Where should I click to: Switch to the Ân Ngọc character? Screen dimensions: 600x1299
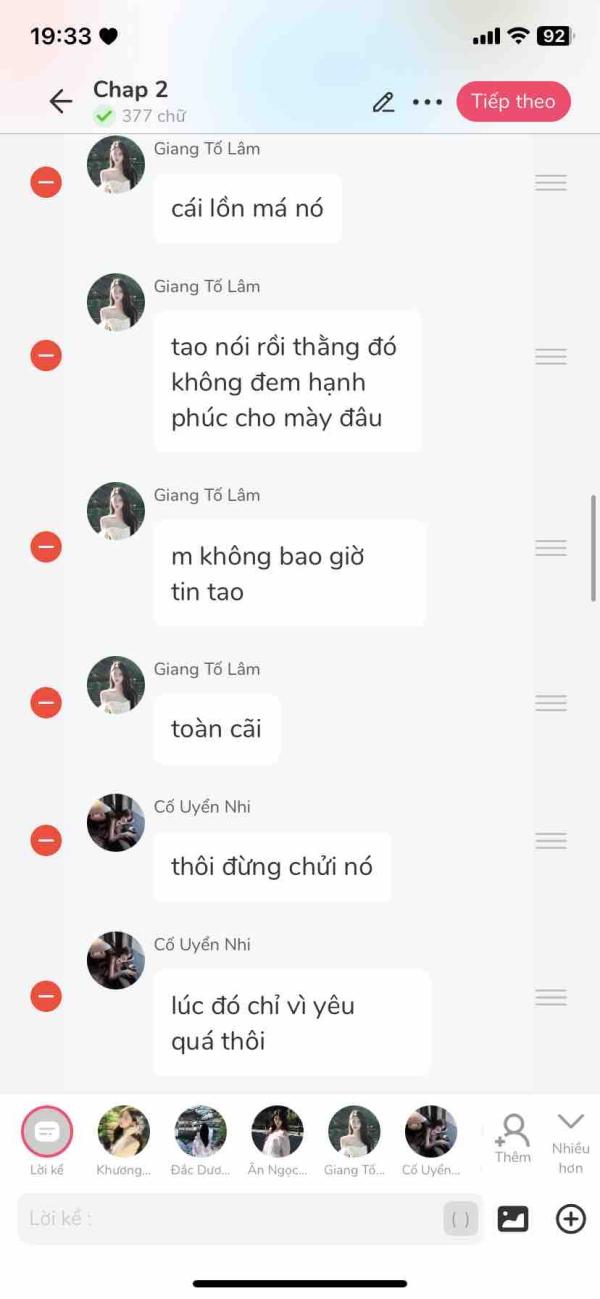[x=277, y=1132]
